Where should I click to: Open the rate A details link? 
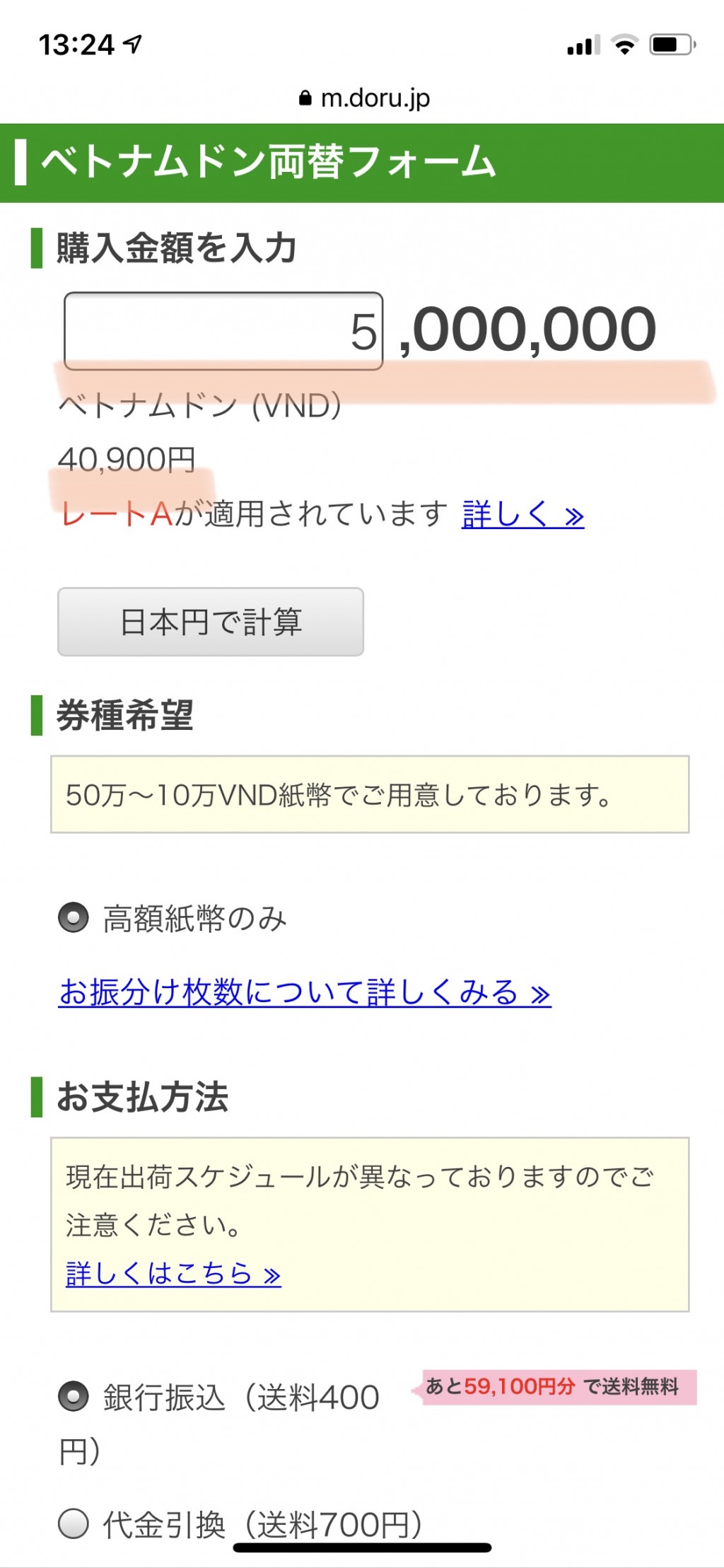pos(522,514)
